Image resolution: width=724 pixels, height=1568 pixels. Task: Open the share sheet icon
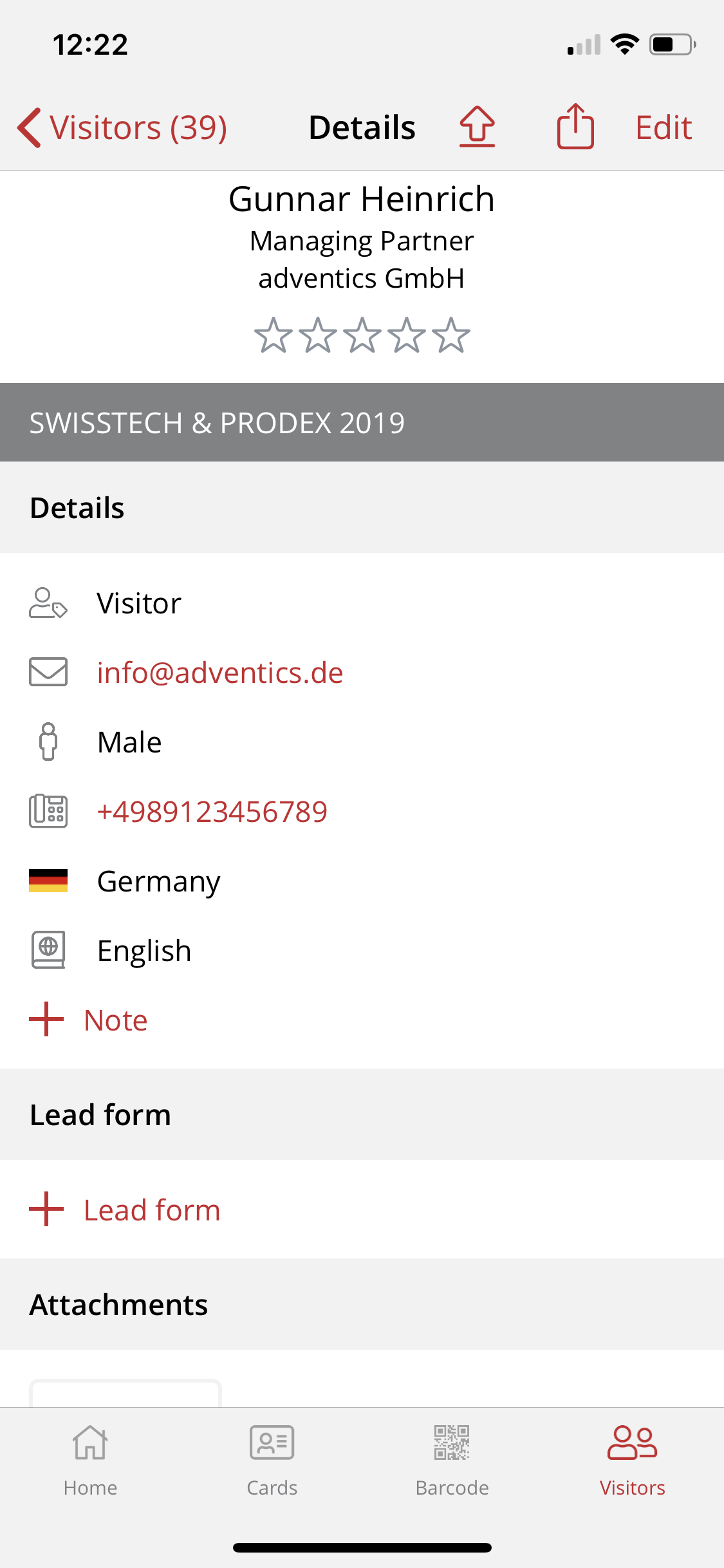point(575,126)
